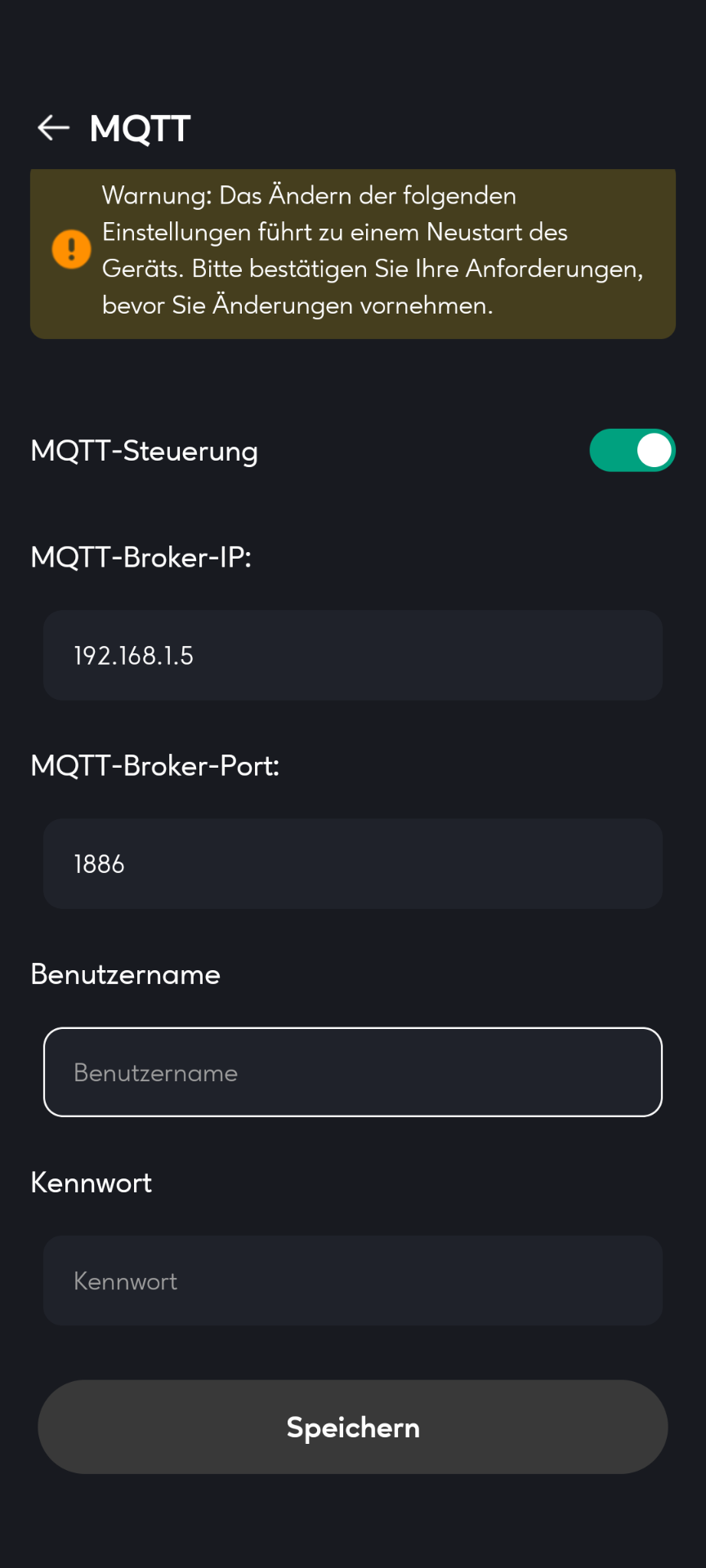Edit the MQTT-Broker-IP field
The height and width of the screenshot is (1568, 706).
click(352, 656)
